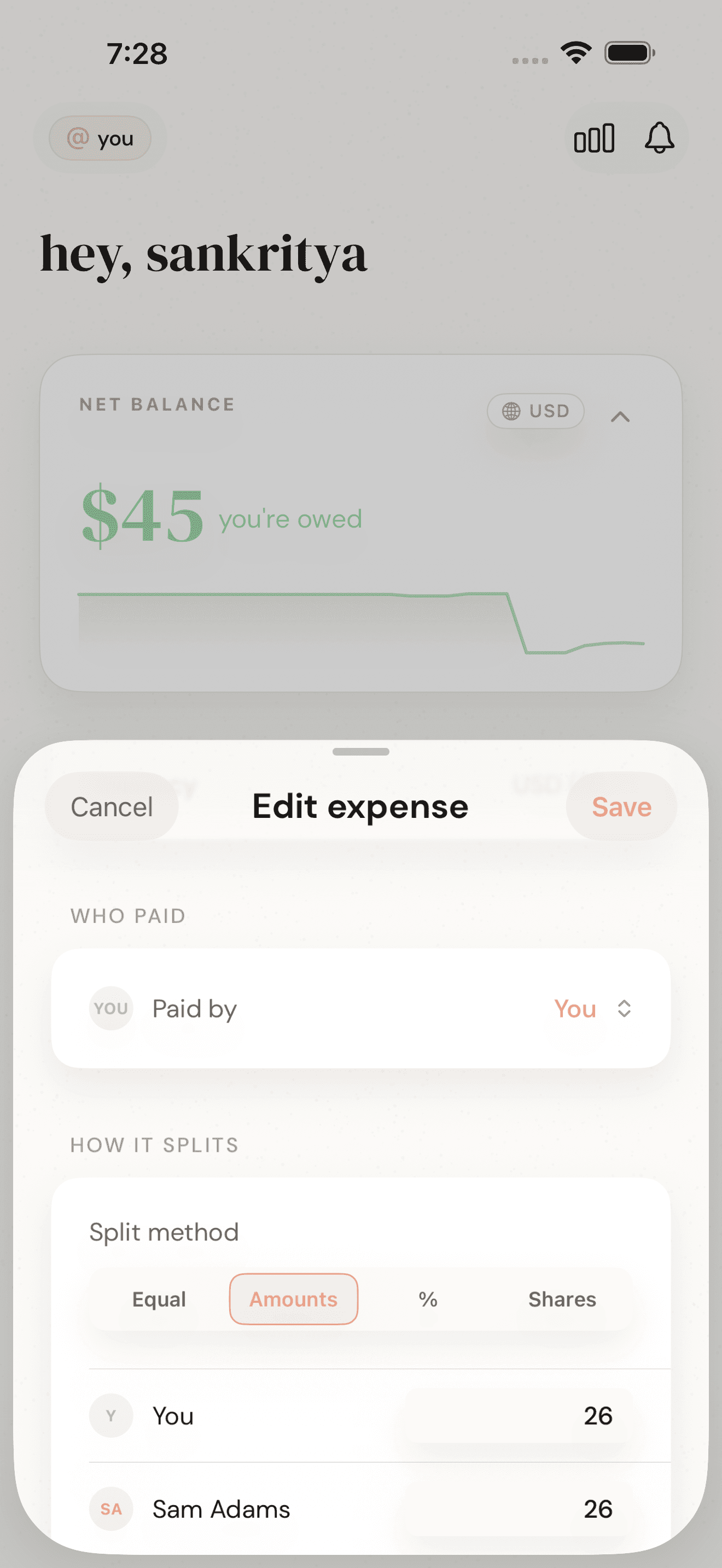722x1568 pixels.
Task: Cancel editing the expense
Action: click(112, 806)
